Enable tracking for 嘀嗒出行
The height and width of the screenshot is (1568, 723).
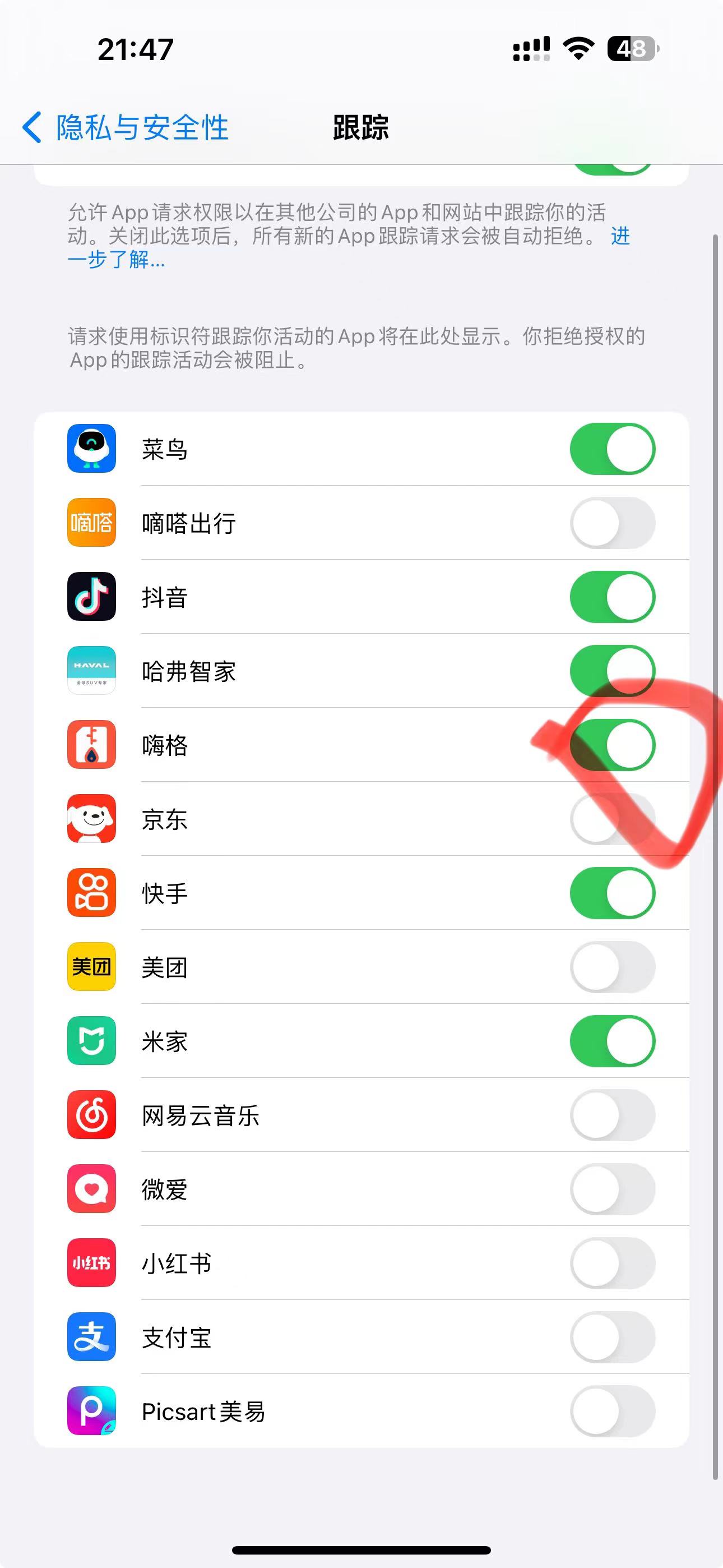tap(612, 523)
